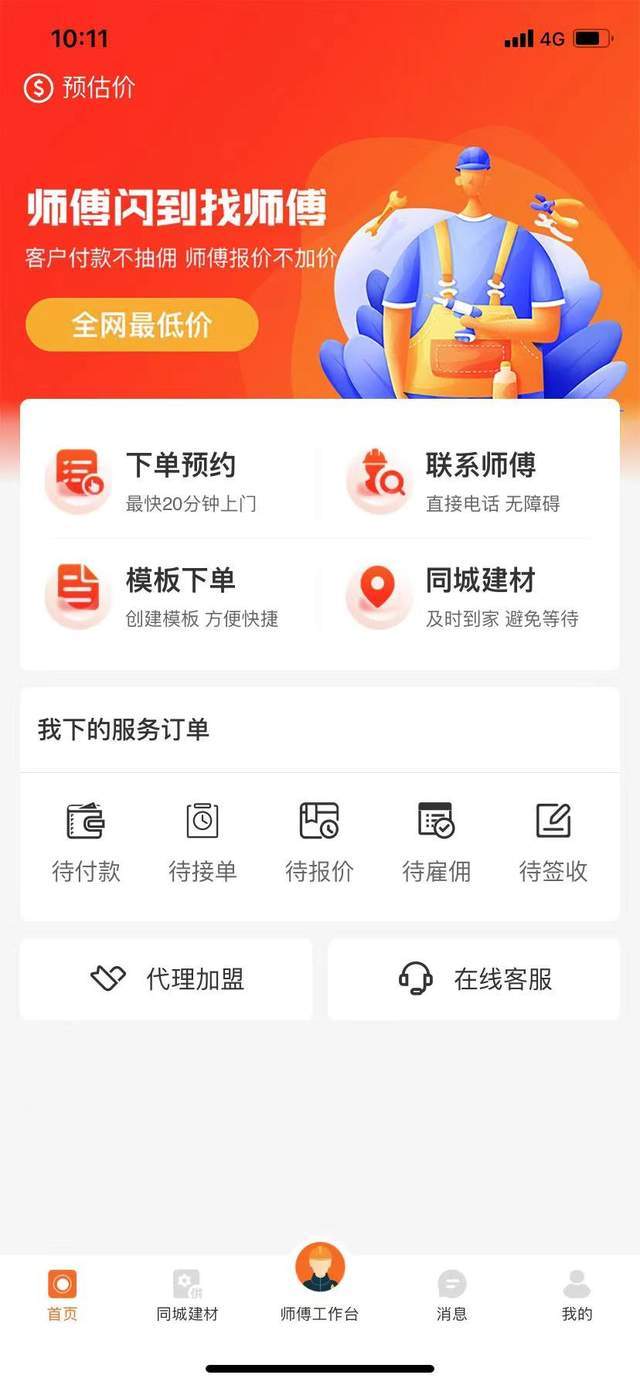
Task: Go to the 消息 messages tab
Action: point(452,1295)
